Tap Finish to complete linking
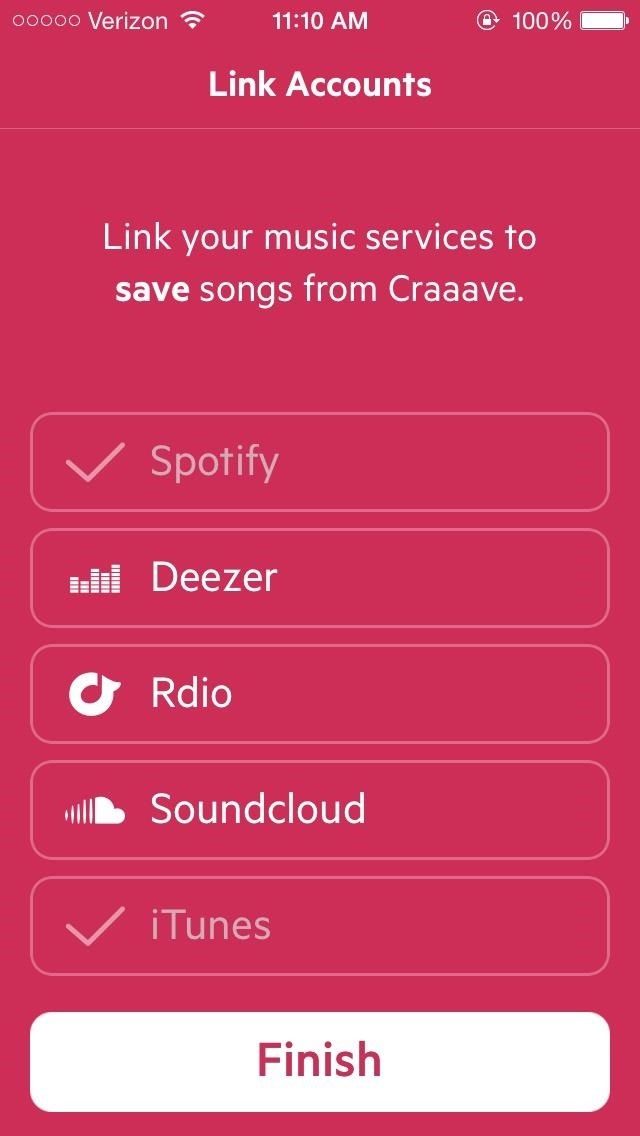This screenshot has height=1136, width=640. click(320, 1061)
